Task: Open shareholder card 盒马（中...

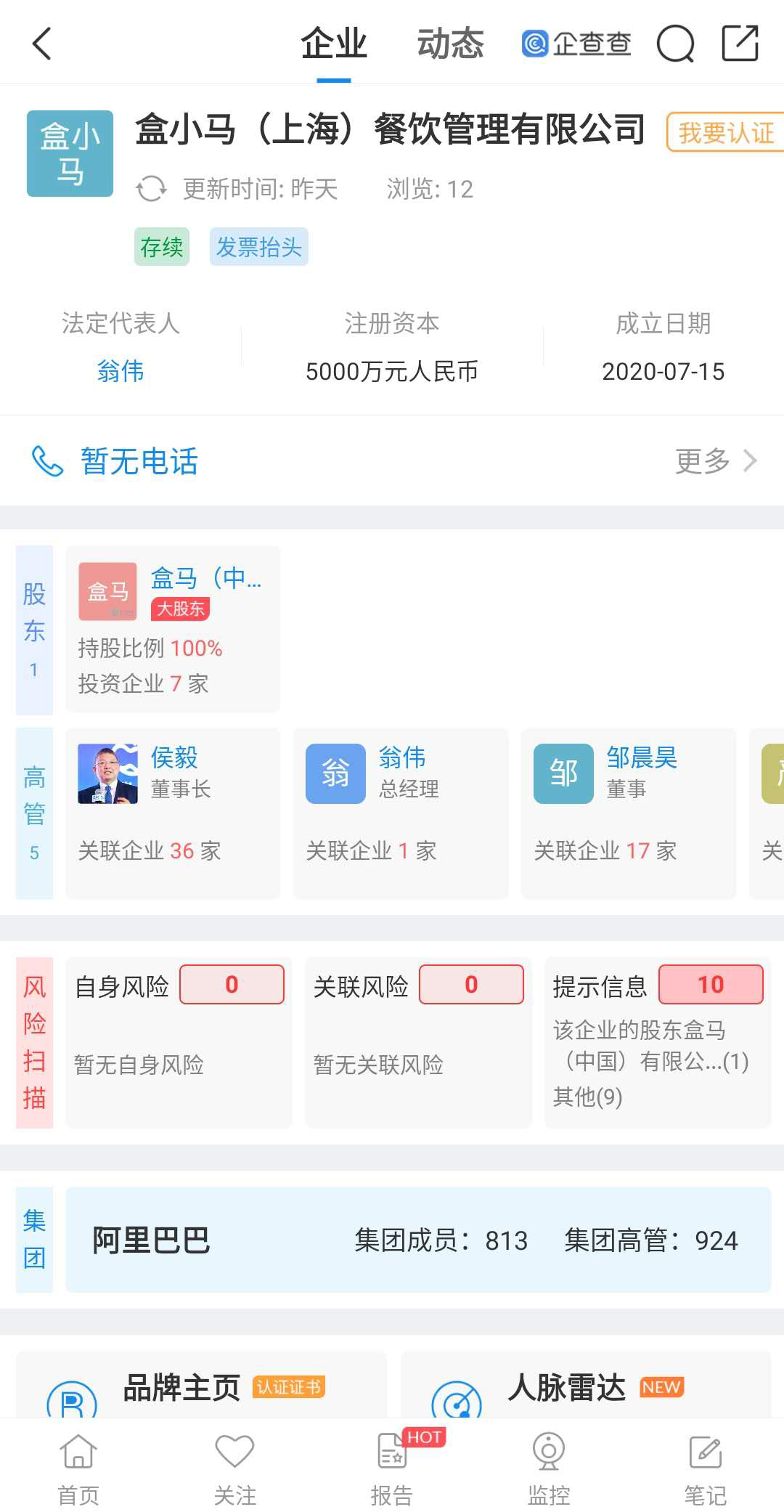Action: coord(173,629)
